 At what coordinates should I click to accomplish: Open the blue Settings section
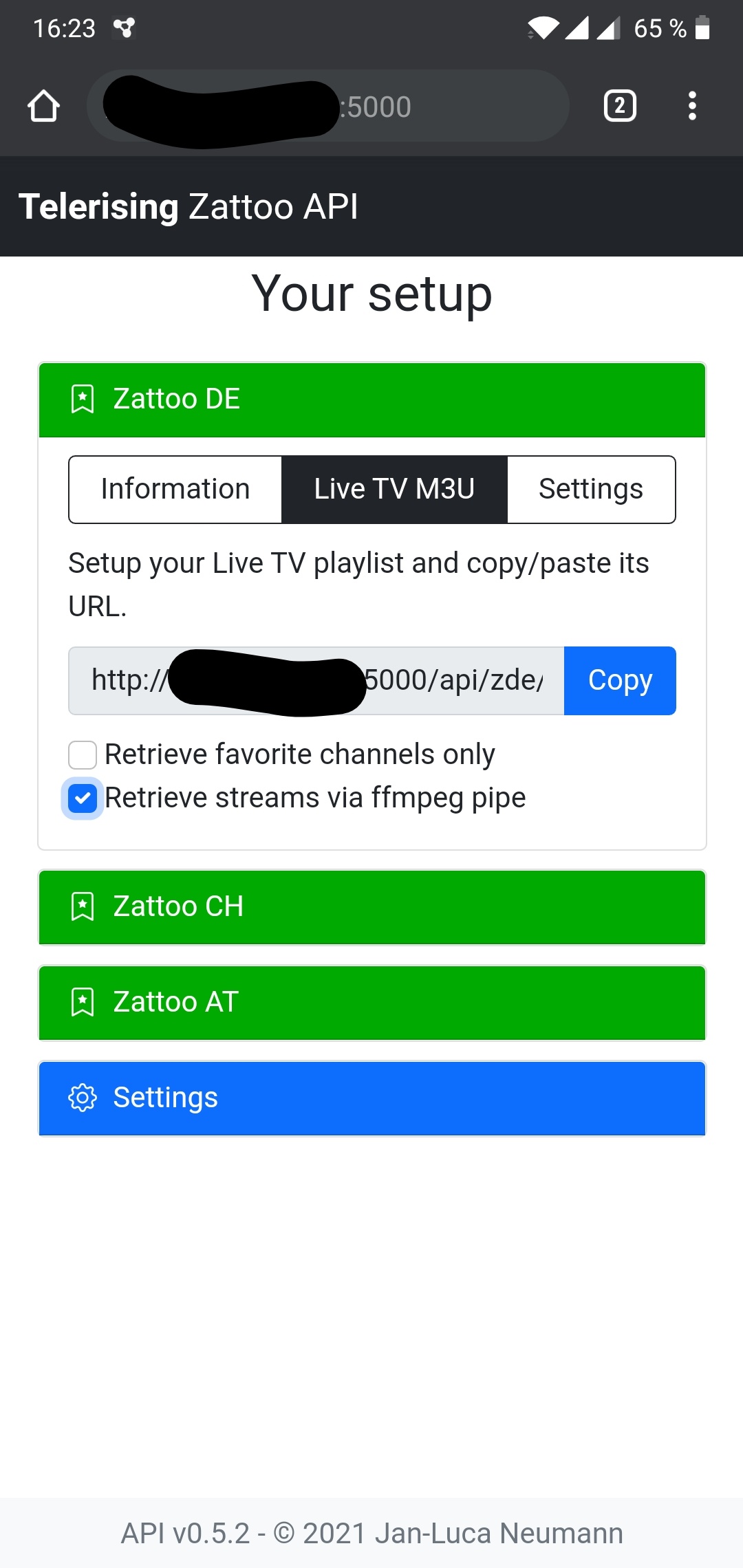pos(372,1098)
